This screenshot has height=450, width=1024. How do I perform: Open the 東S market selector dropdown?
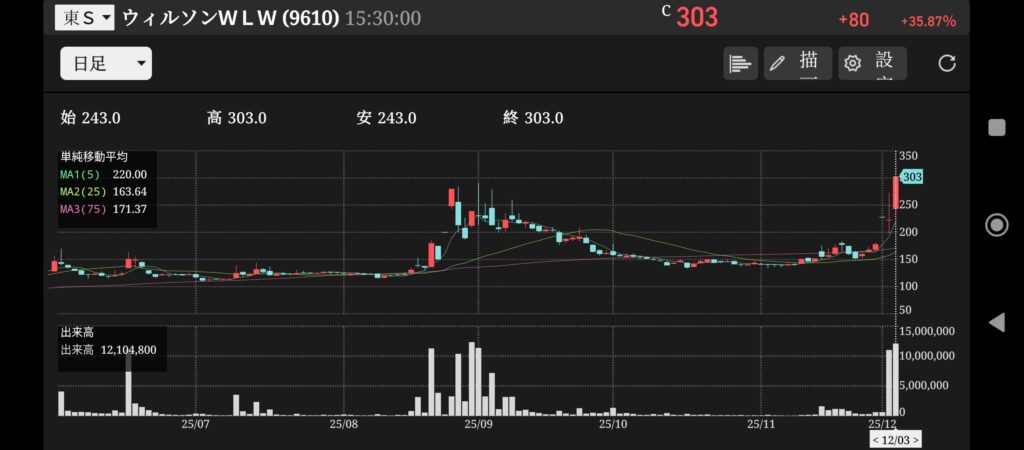(x=85, y=17)
